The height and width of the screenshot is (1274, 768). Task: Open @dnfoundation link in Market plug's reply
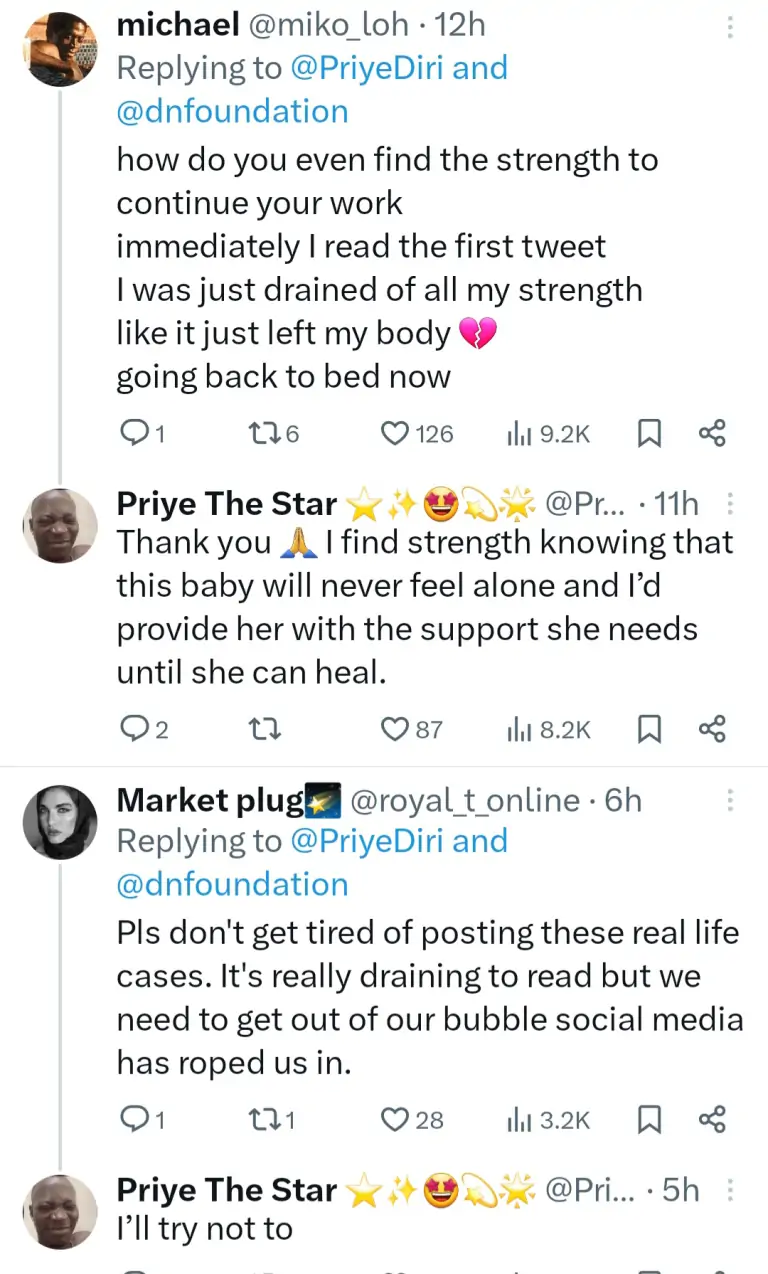point(232,884)
